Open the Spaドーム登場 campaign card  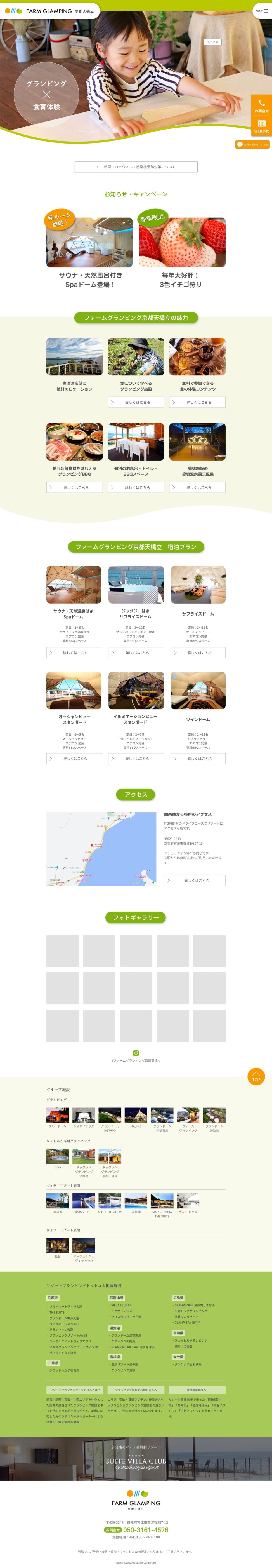89,251
